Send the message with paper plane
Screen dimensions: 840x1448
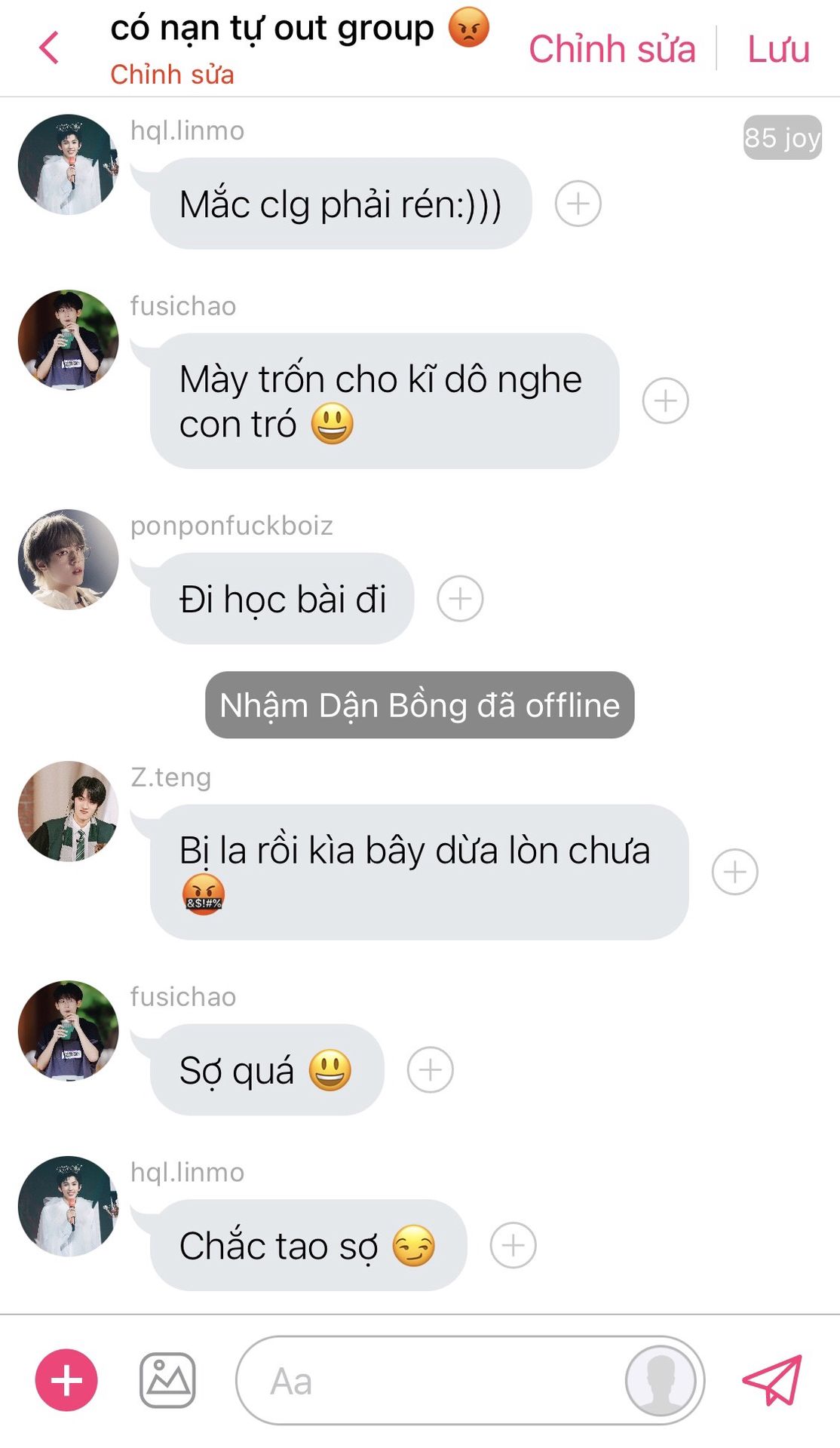(772, 1380)
